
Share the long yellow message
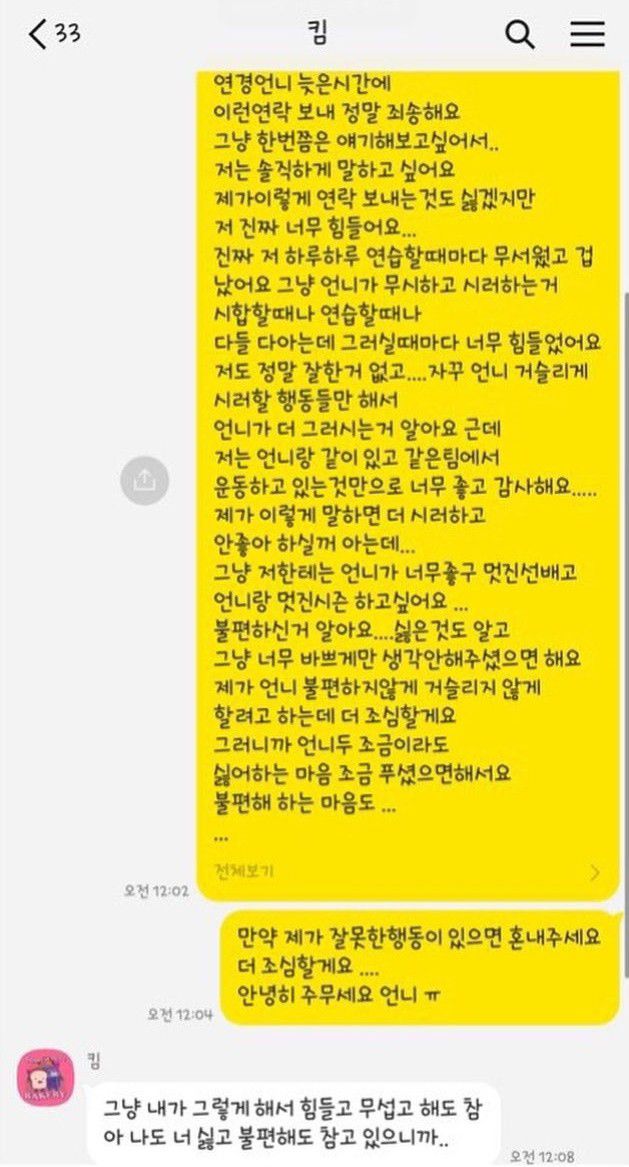pos(144,481)
